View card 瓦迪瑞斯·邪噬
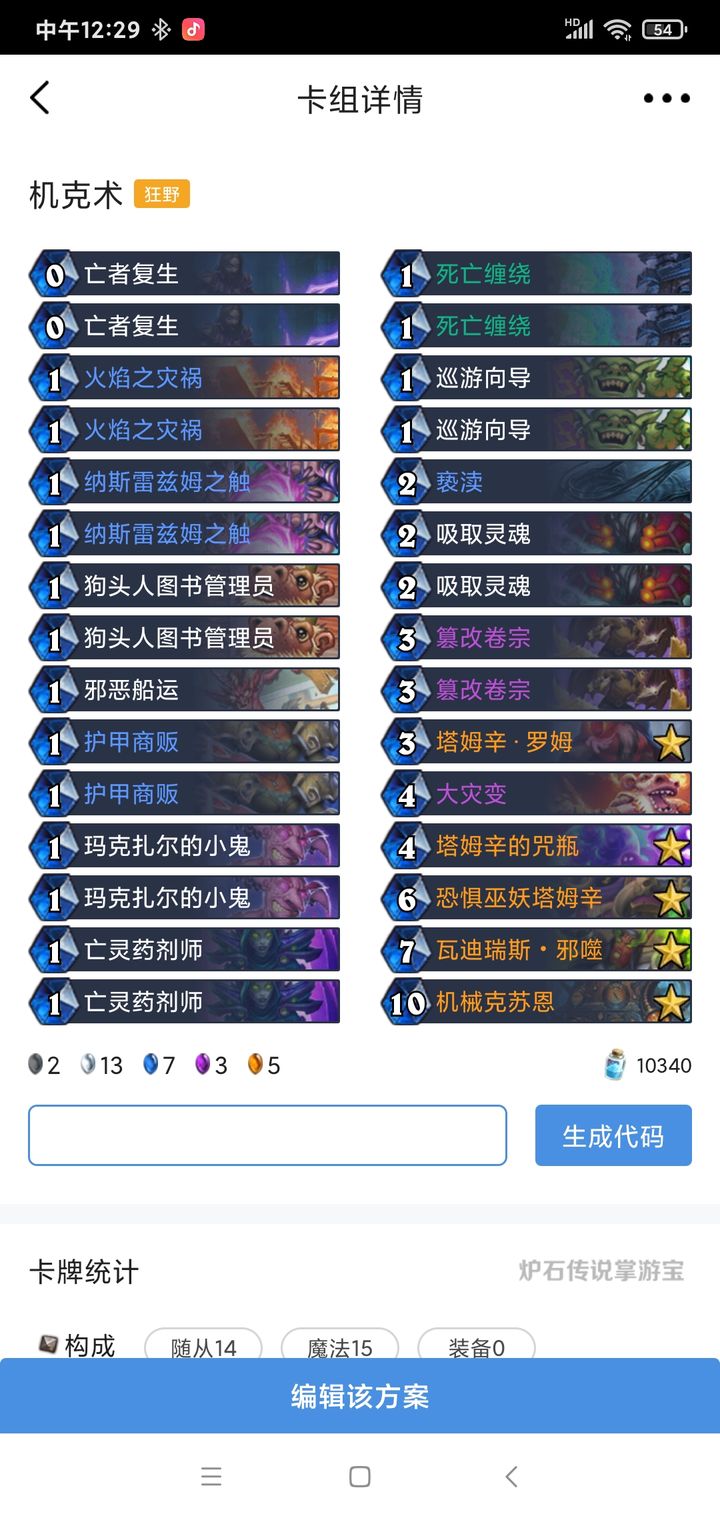720x1520 pixels. pos(536,950)
